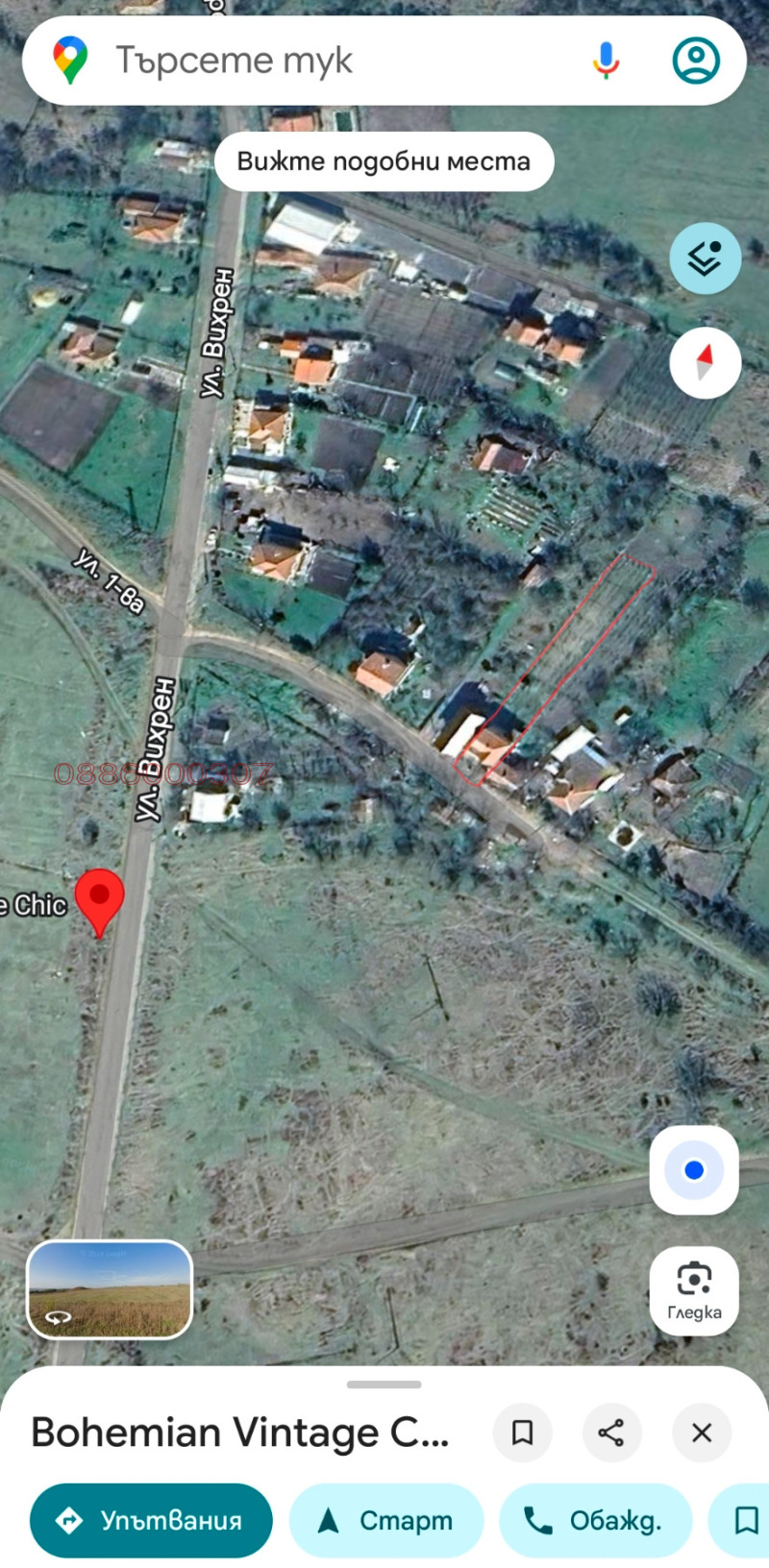Close the place info card

(702, 1433)
